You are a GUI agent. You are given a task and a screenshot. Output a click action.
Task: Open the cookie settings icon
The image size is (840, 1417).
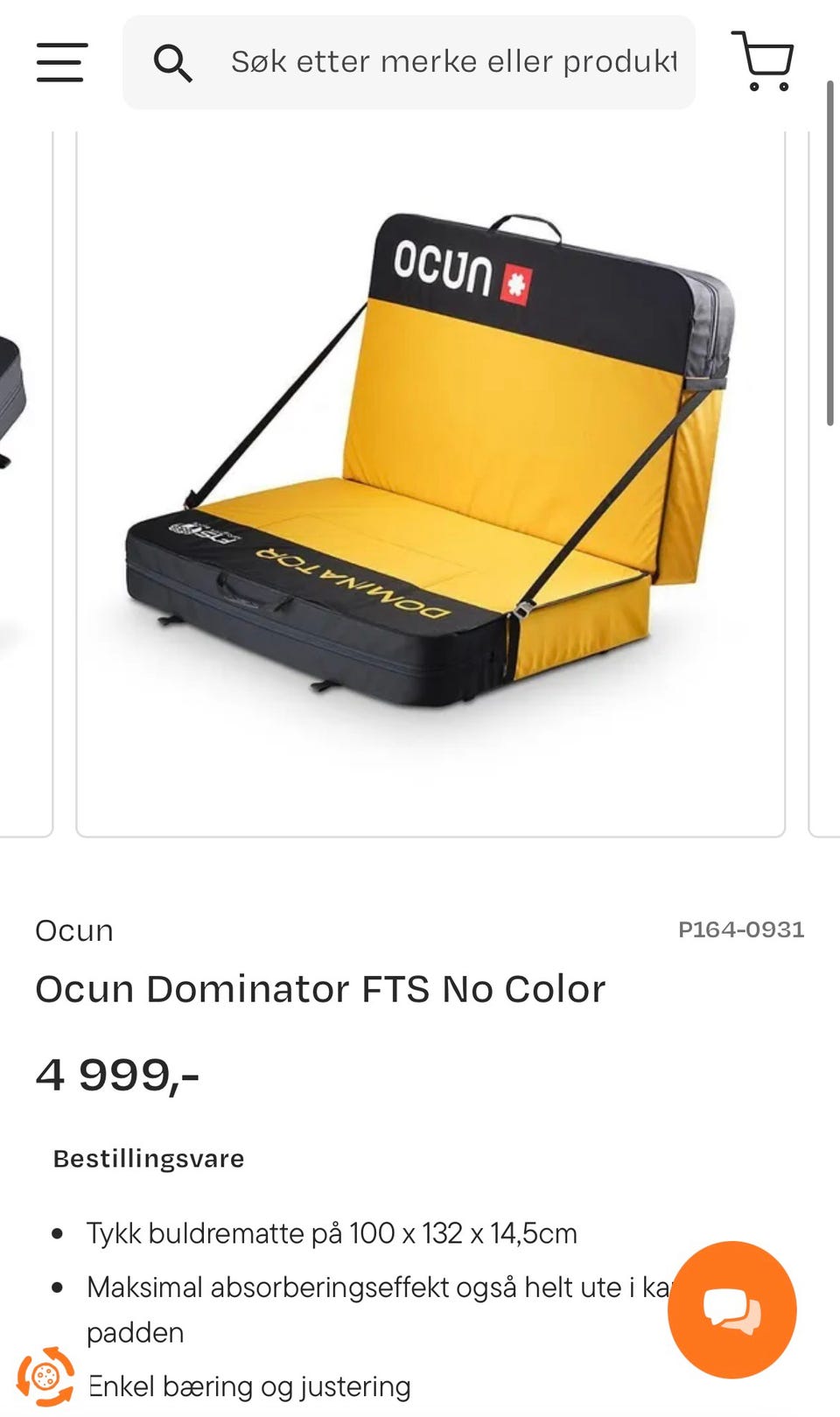(x=45, y=1376)
